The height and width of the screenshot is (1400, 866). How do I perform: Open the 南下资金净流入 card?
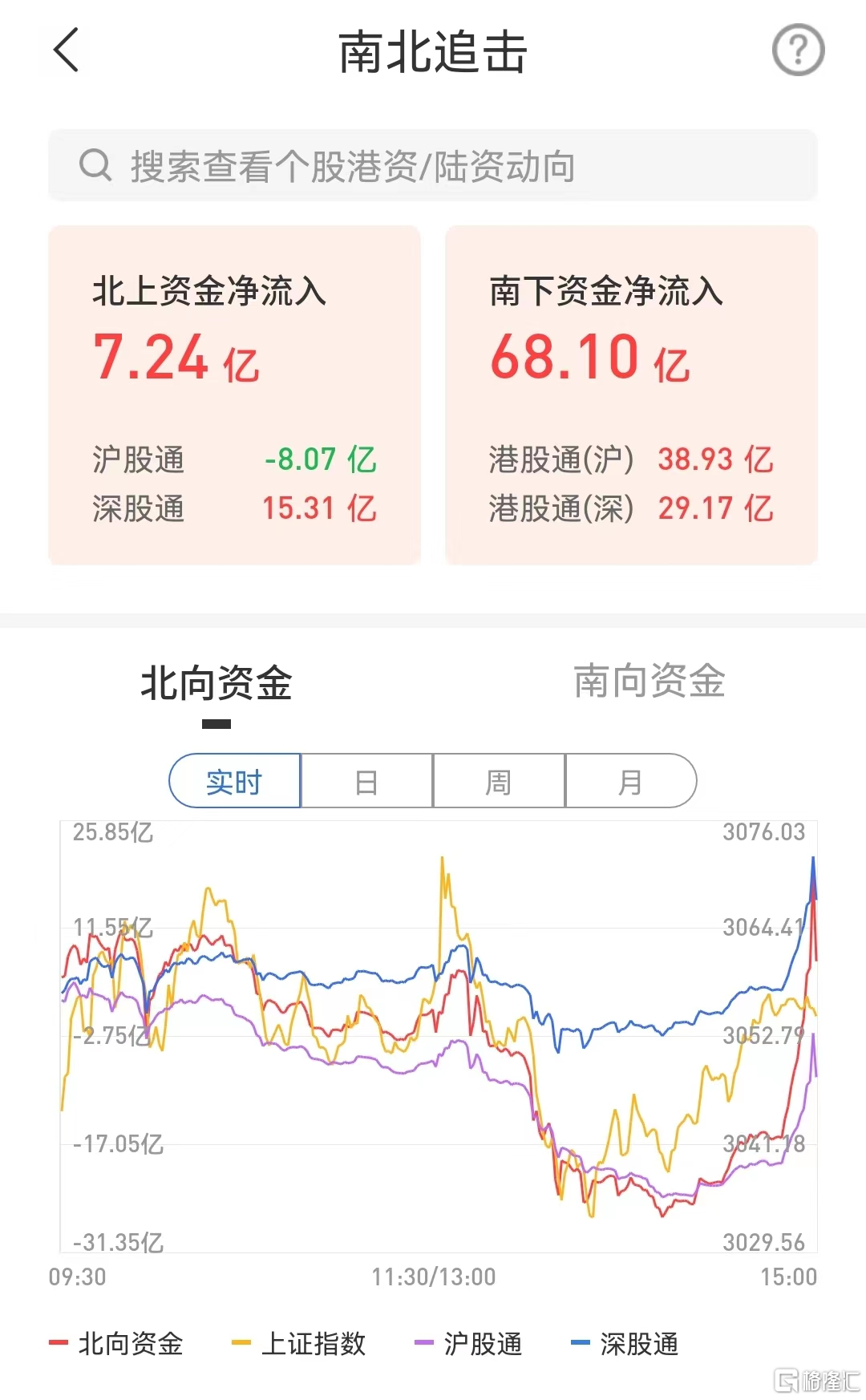click(x=631, y=395)
